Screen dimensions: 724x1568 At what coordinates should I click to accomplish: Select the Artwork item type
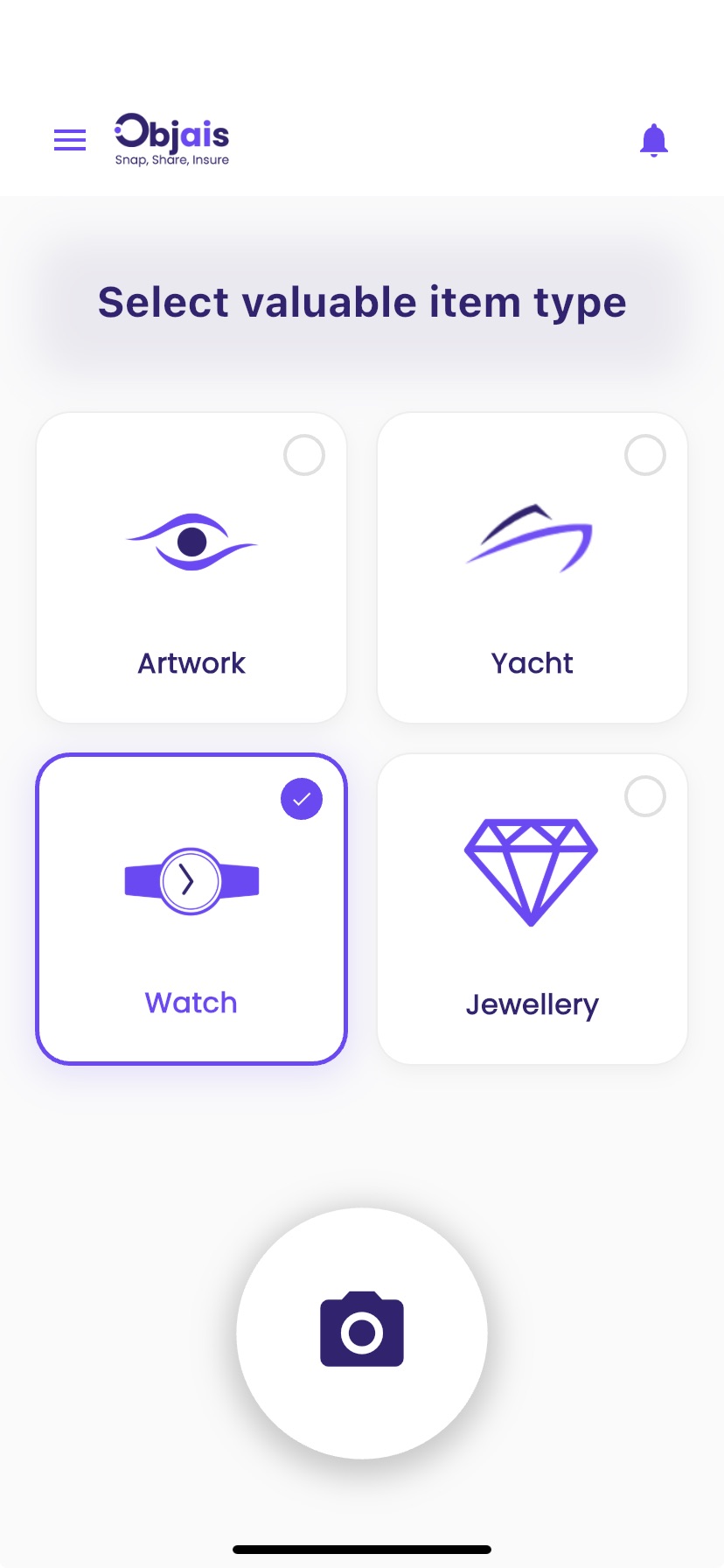tap(191, 568)
